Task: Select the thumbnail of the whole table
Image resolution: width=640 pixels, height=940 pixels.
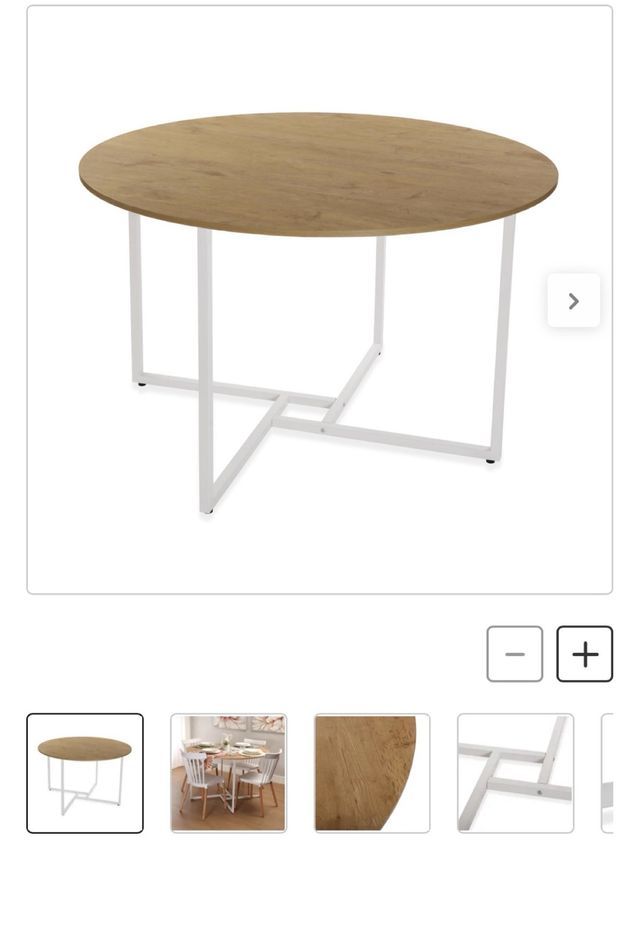Action: point(85,772)
